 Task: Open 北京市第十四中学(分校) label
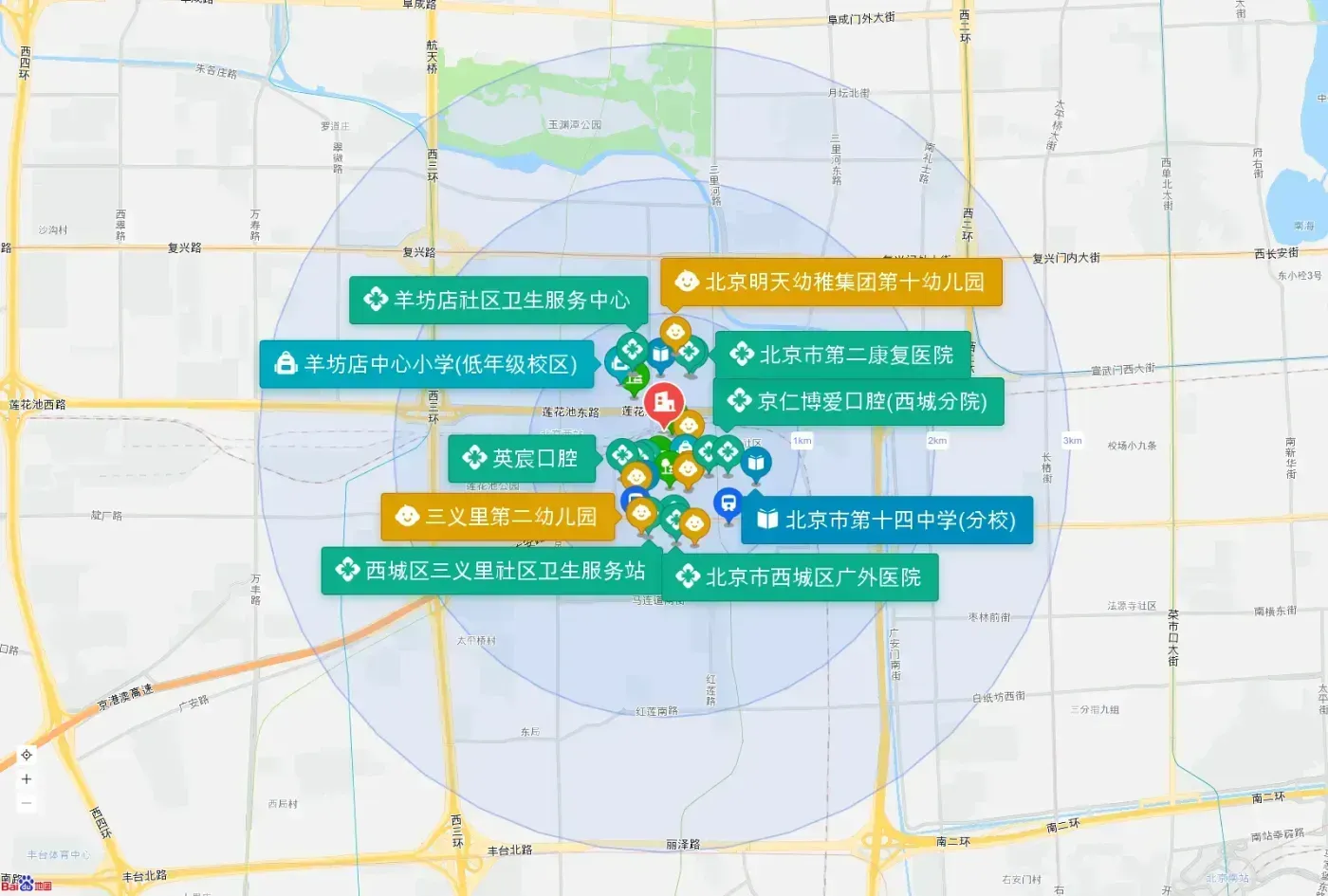(887, 520)
